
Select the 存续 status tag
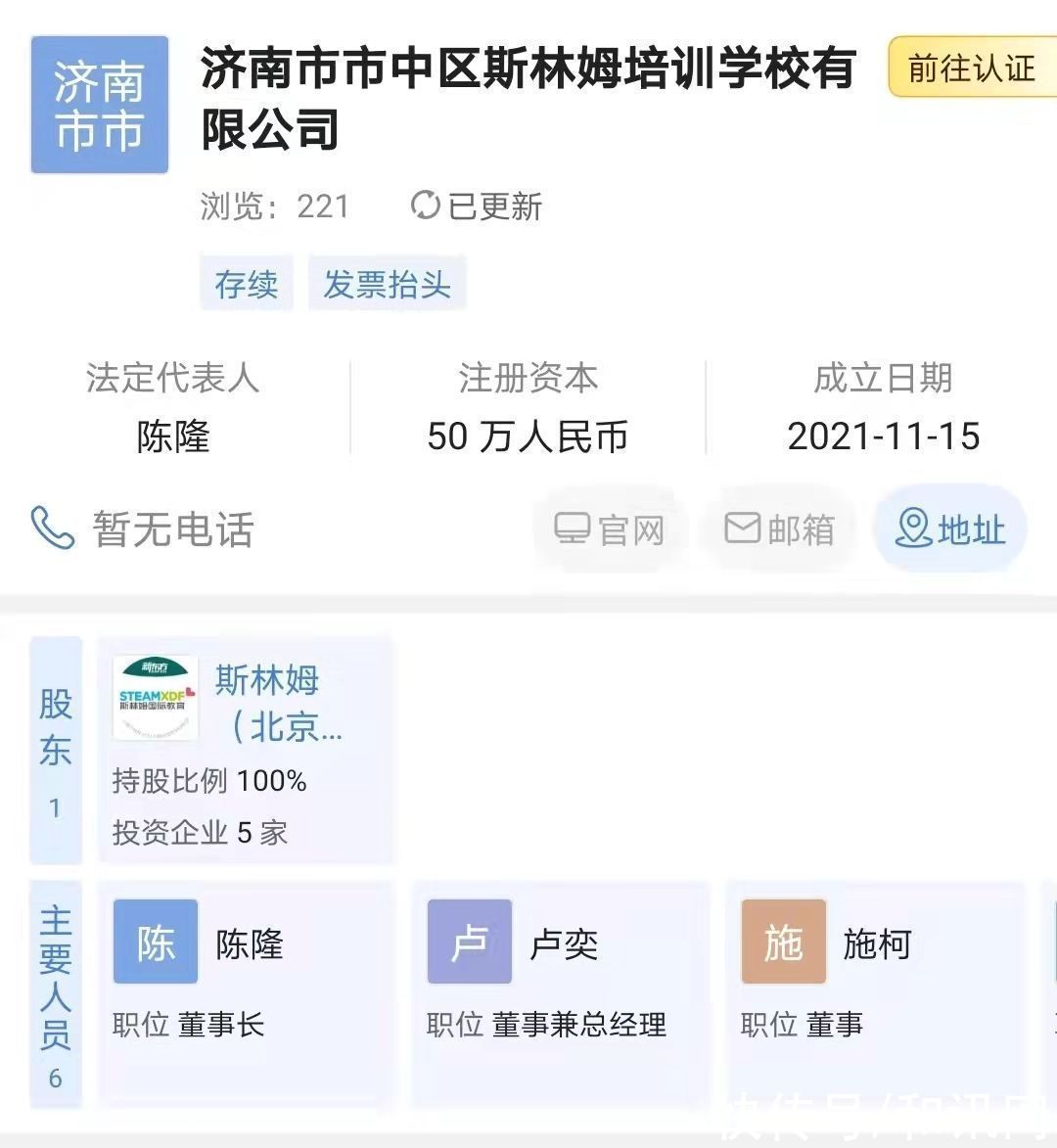point(246,283)
